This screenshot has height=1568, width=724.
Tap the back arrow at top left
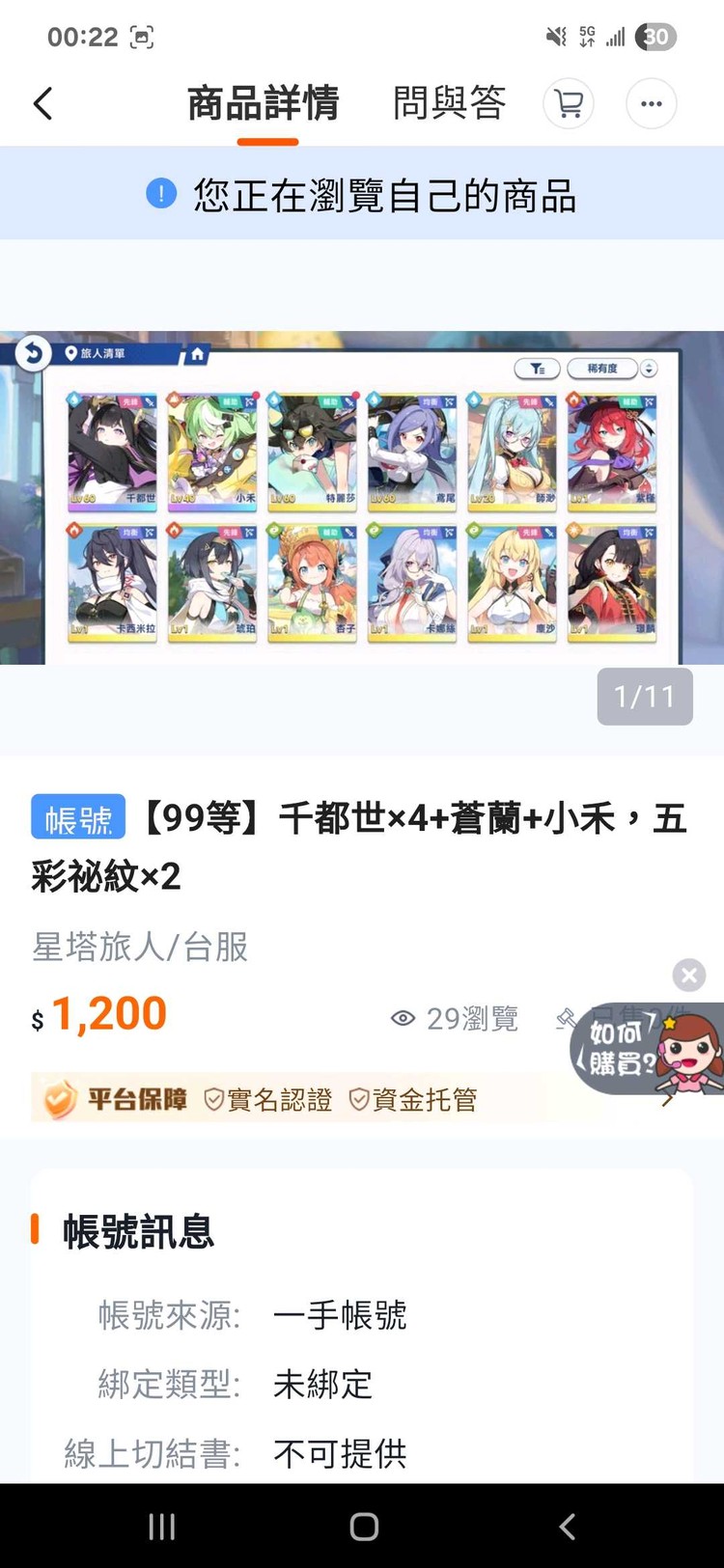pos(42,103)
